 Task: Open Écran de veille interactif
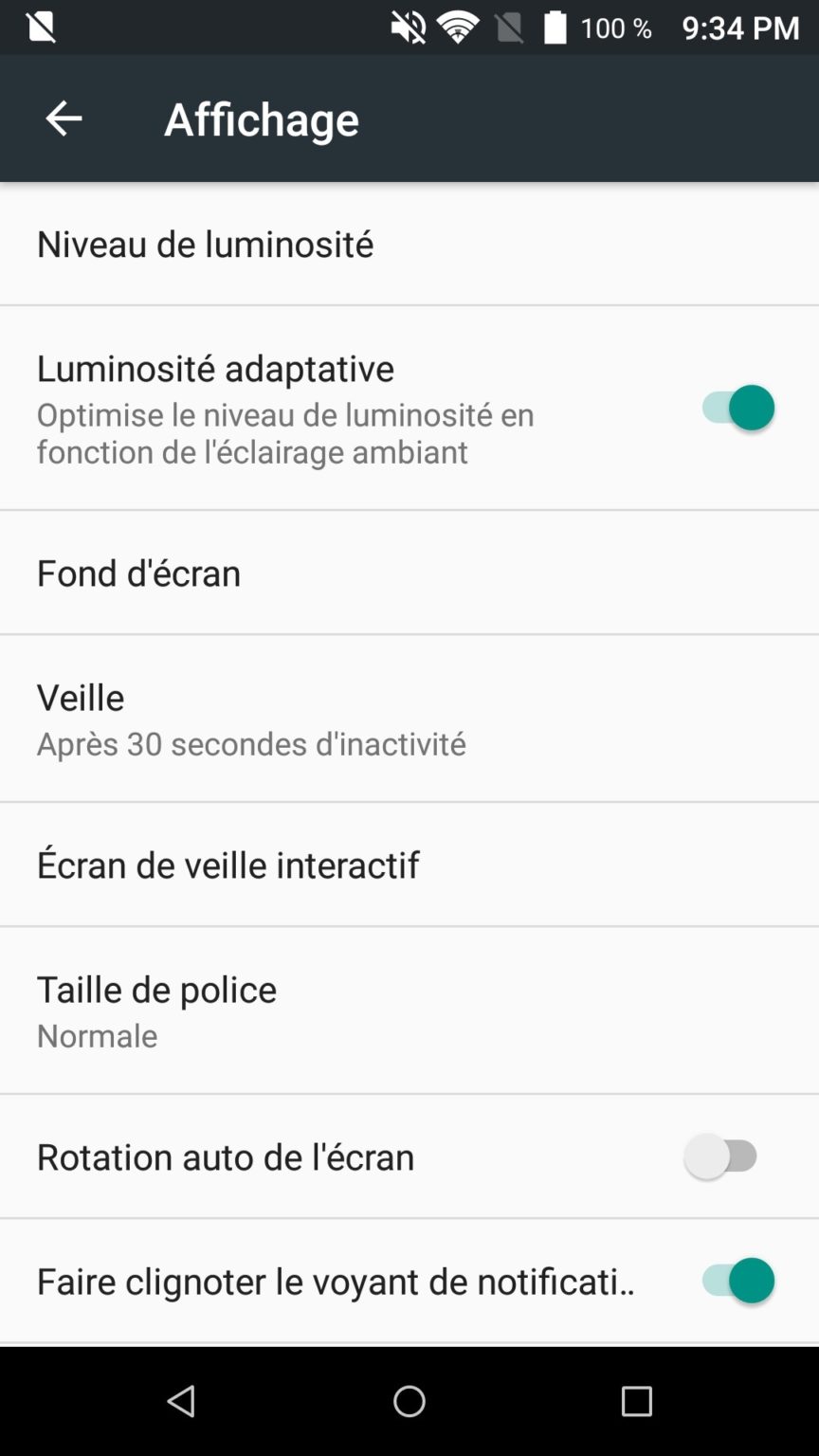pyautogui.click(x=227, y=864)
